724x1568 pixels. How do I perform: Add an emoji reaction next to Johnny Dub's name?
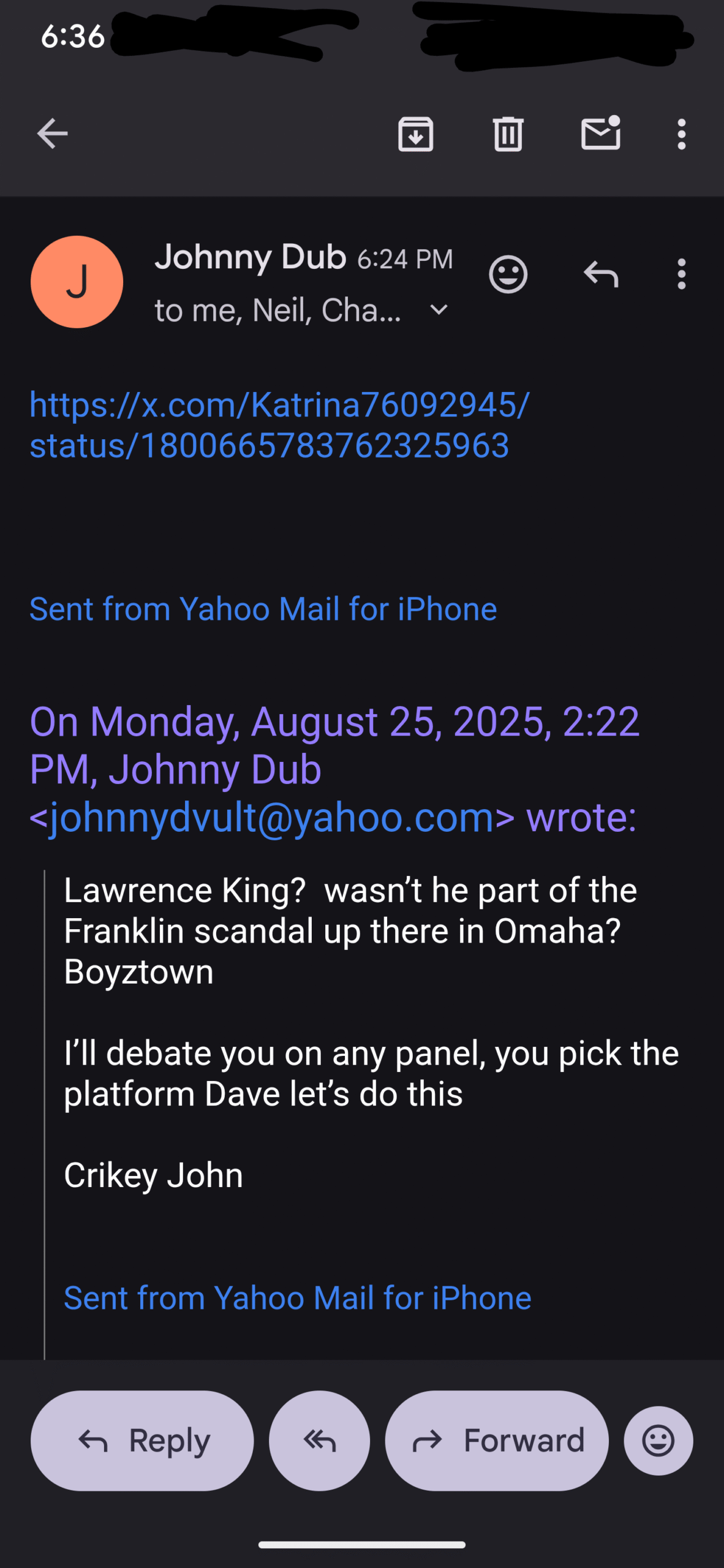point(508,274)
